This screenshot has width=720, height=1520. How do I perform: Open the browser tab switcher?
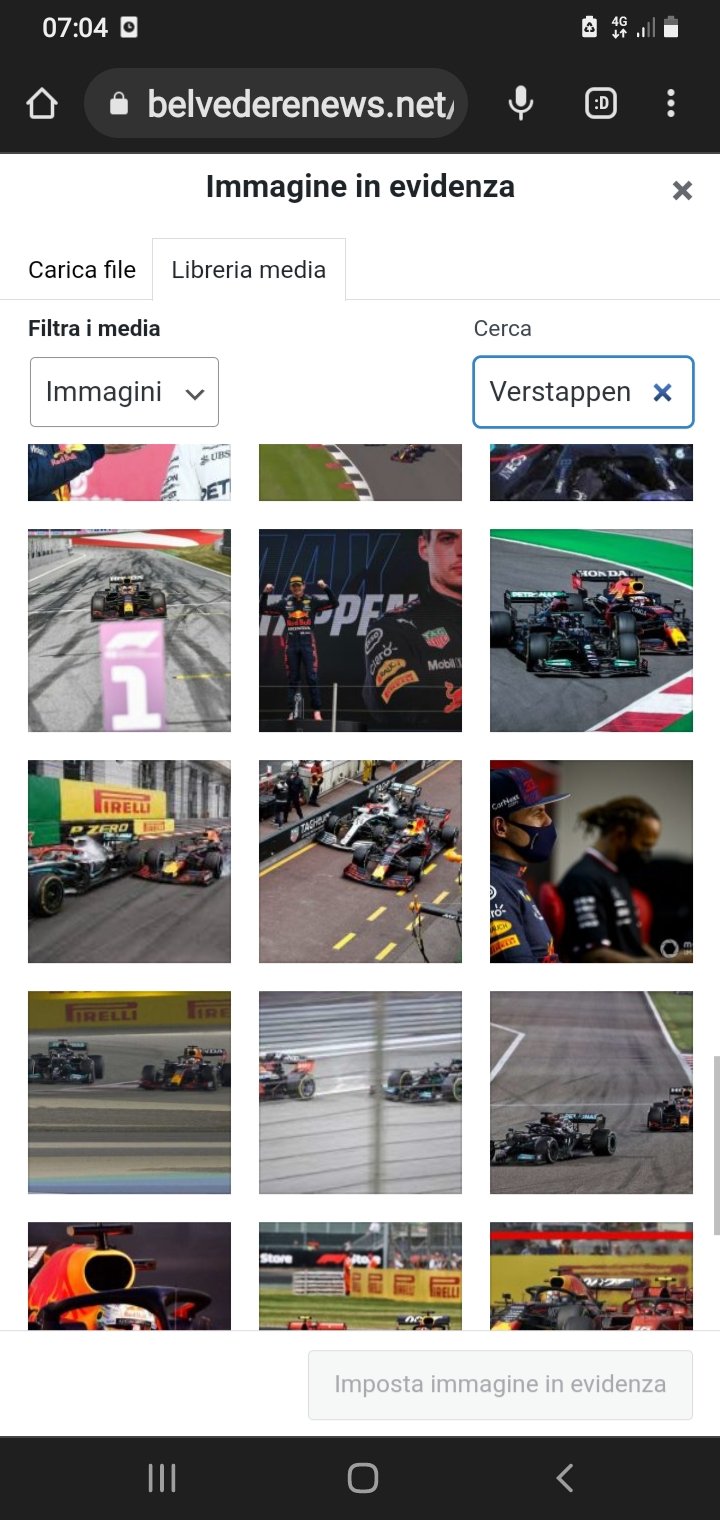[600, 103]
